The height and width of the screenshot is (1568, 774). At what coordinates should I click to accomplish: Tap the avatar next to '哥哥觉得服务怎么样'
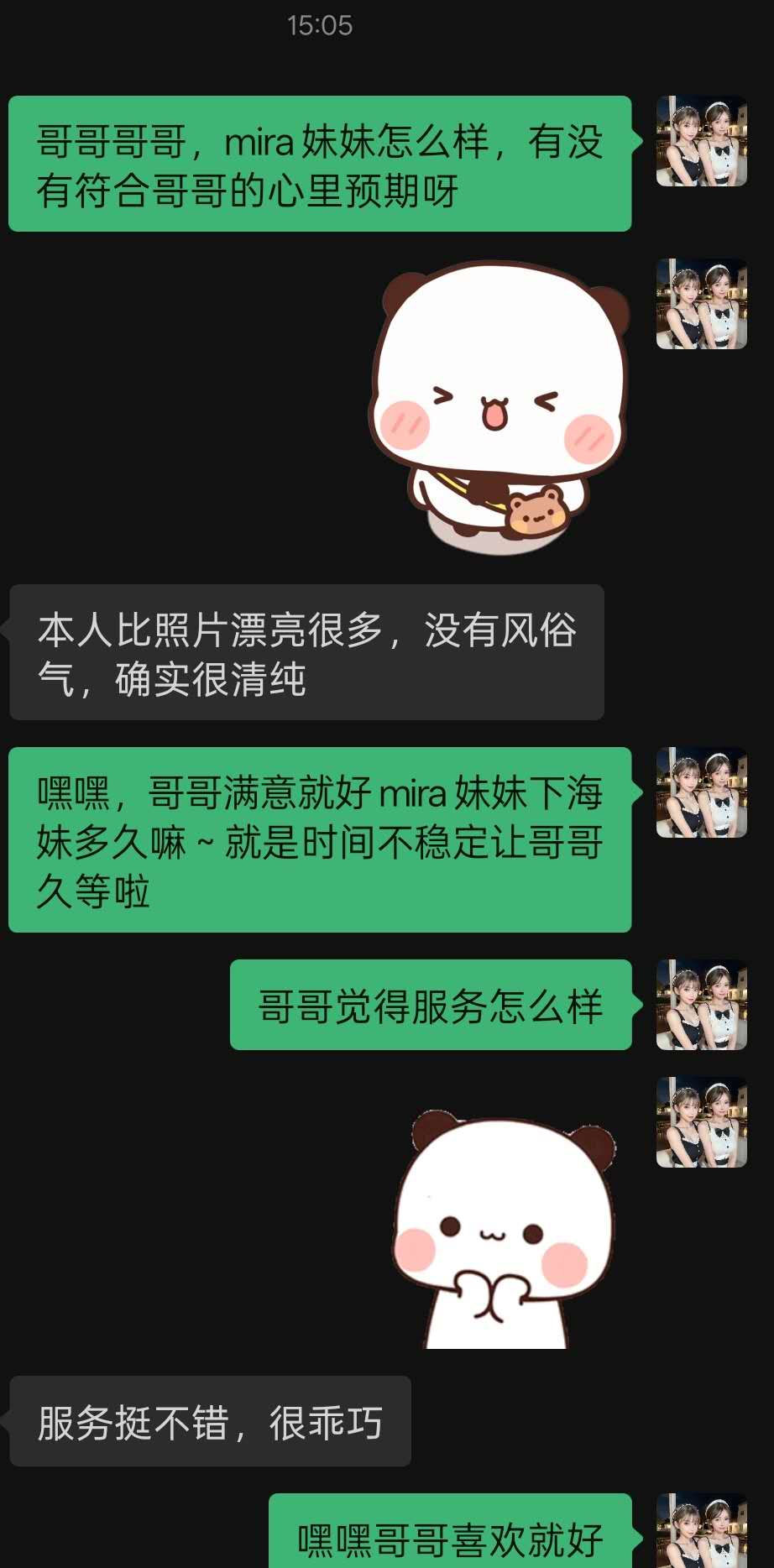(x=701, y=1005)
